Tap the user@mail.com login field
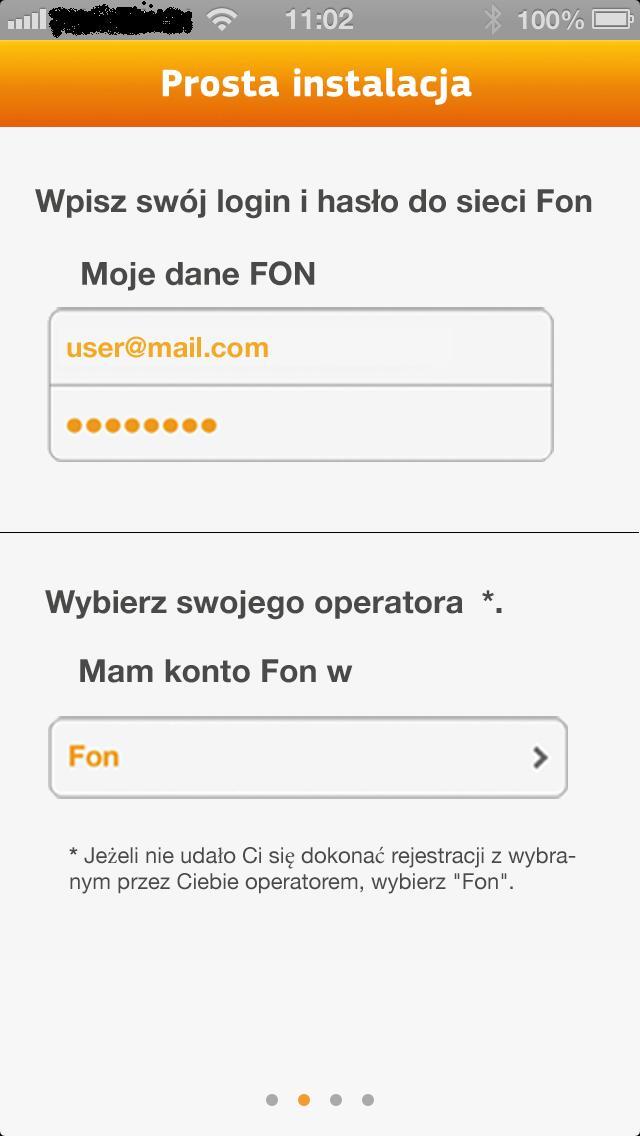This screenshot has height=1136, width=640. pos(301,347)
